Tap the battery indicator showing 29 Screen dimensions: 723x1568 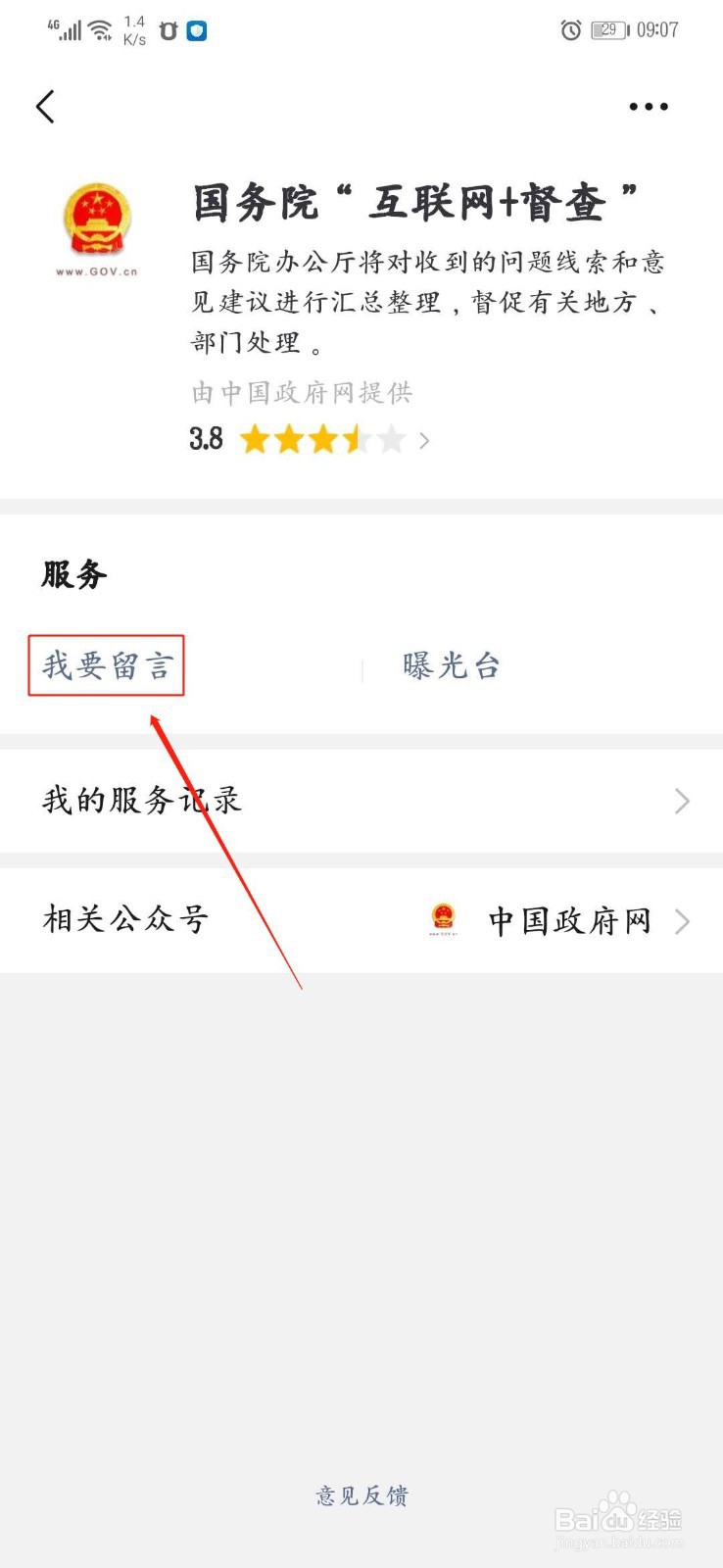click(x=607, y=30)
